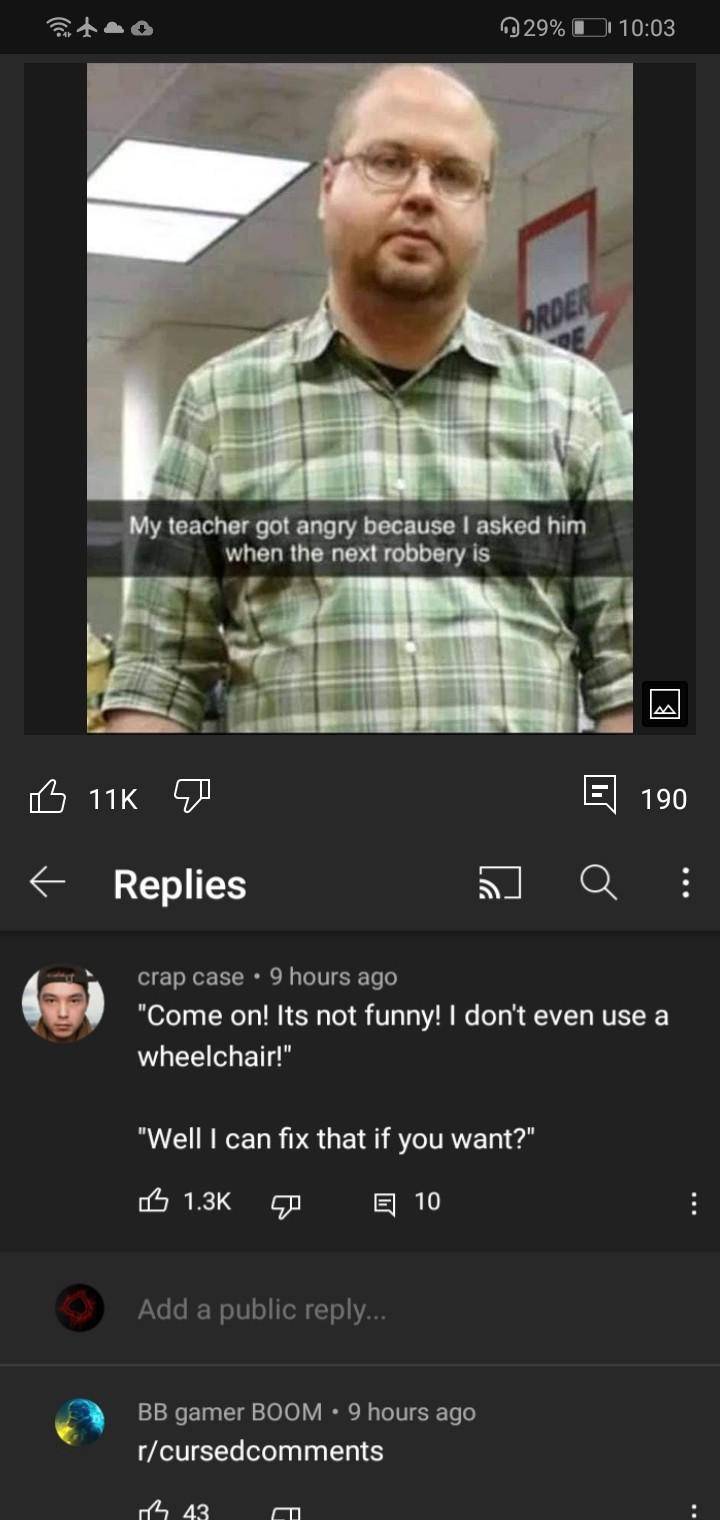Screen dimensions: 720x1520
Task: Open options for crap case's comment
Action: tap(693, 1203)
